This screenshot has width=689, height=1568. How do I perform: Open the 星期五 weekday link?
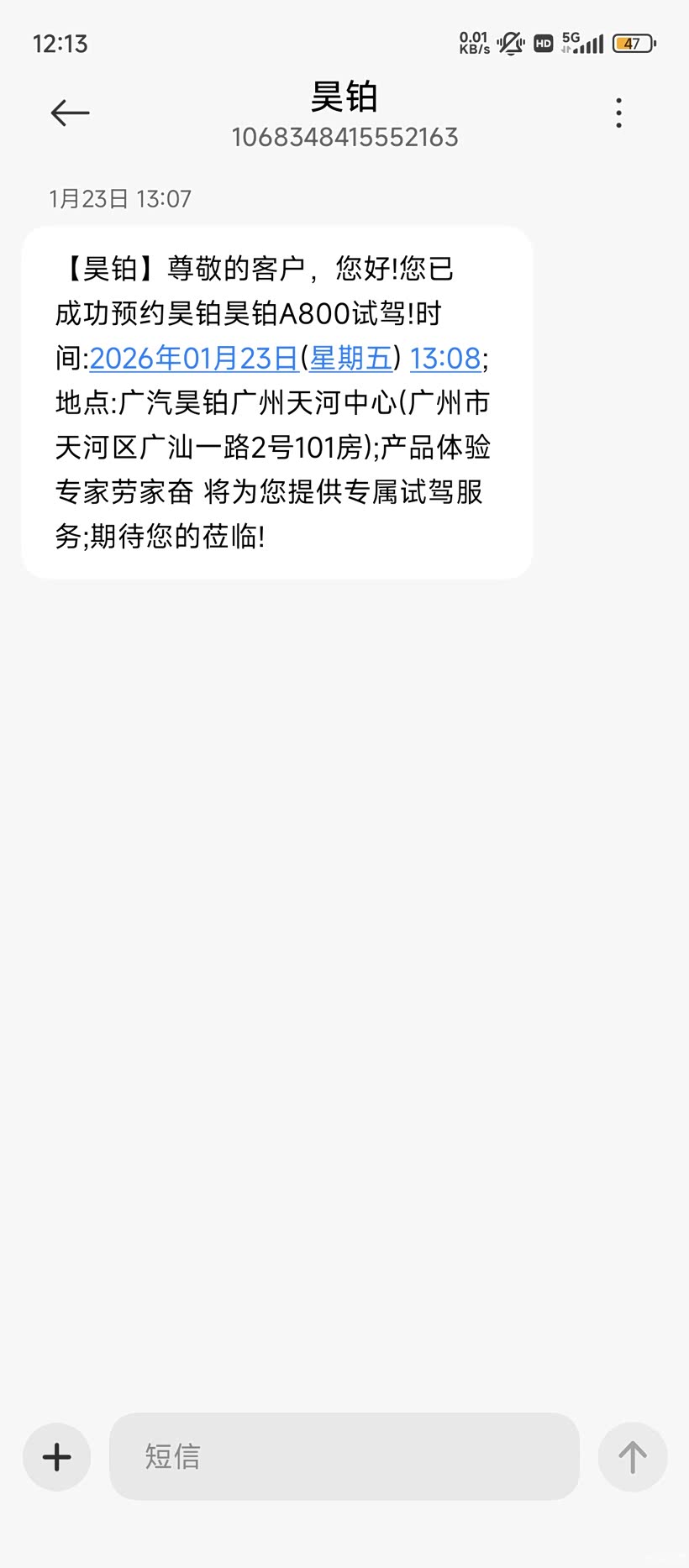351,359
